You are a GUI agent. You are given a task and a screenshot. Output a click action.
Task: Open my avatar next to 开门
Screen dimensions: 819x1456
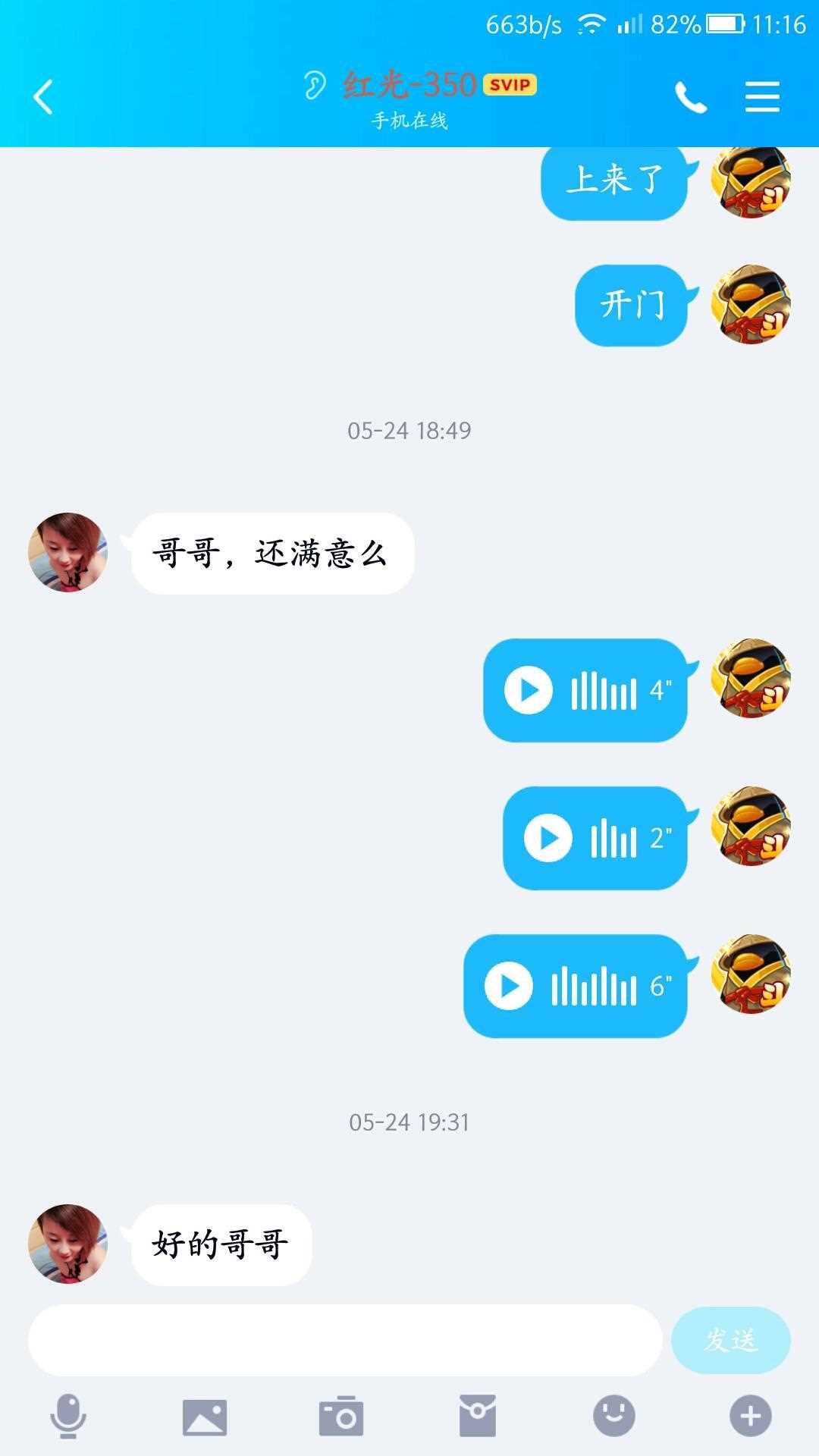click(x=751, y=305)
